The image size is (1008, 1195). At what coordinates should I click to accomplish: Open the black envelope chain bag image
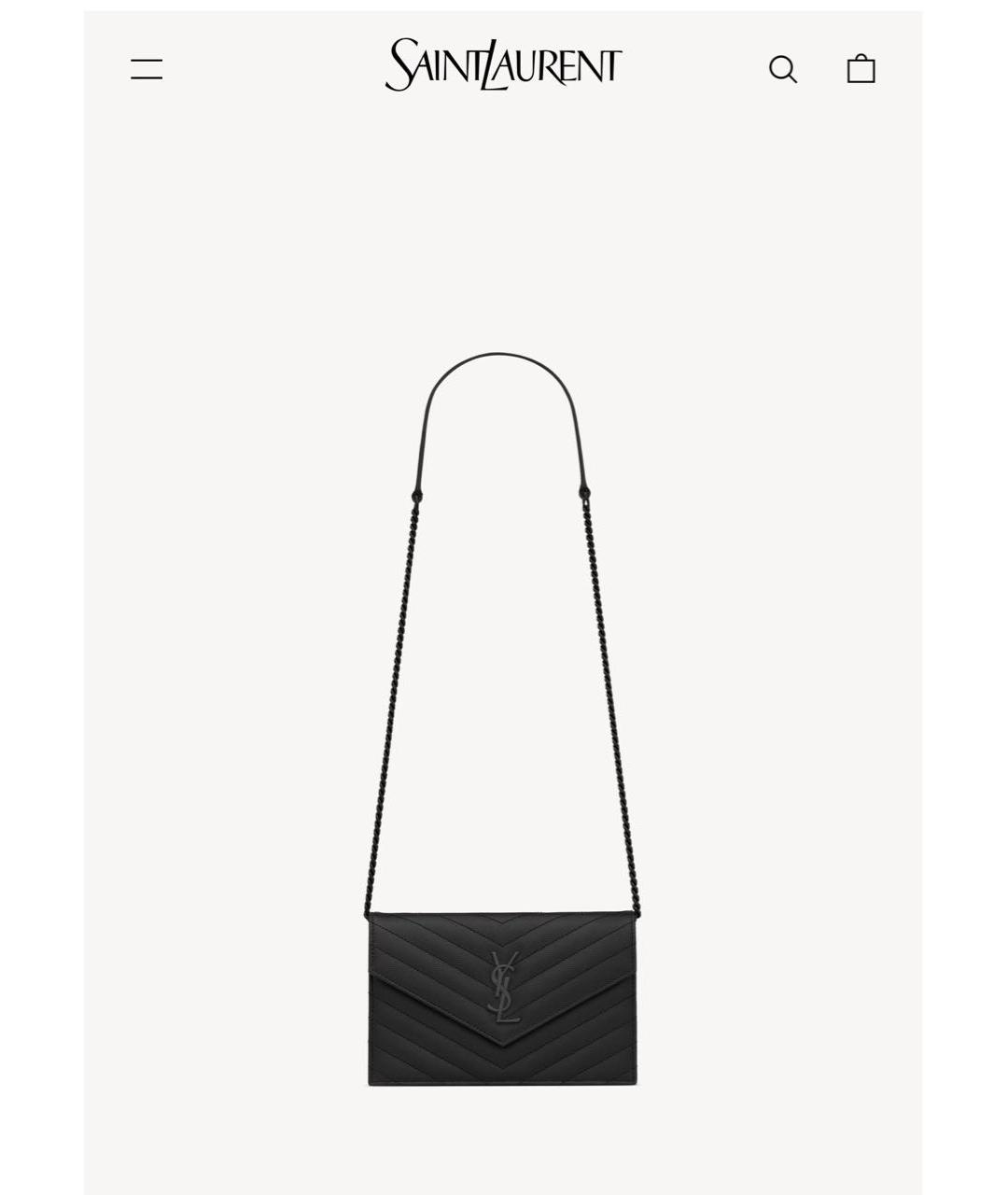click(x=502, y=997)
